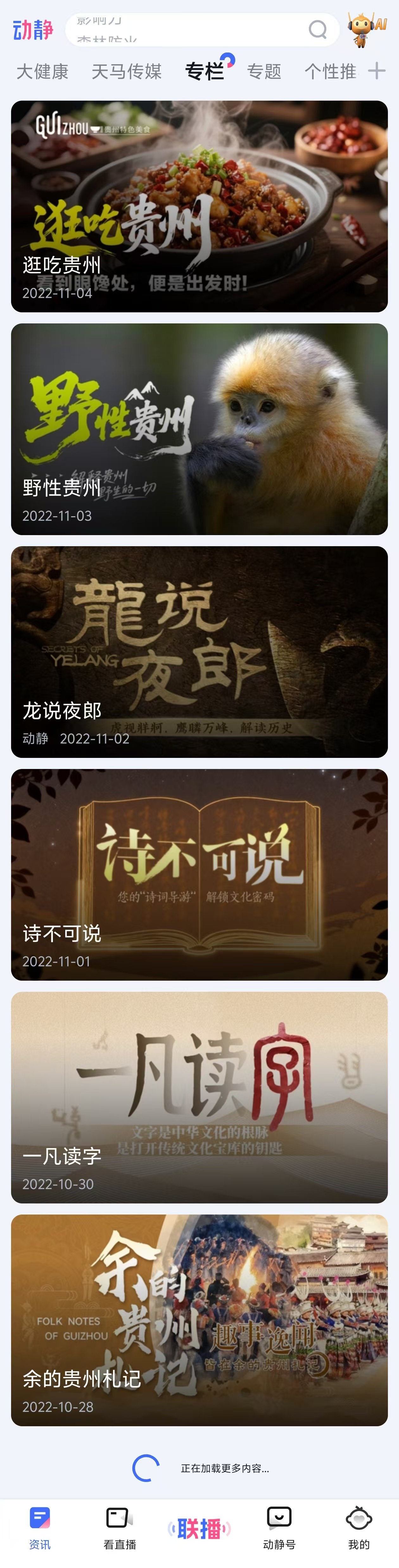Image resolution: width=399 pixels, height=1568 pixels.
Task: Select the 专题 tab
Action: point(264,72)
